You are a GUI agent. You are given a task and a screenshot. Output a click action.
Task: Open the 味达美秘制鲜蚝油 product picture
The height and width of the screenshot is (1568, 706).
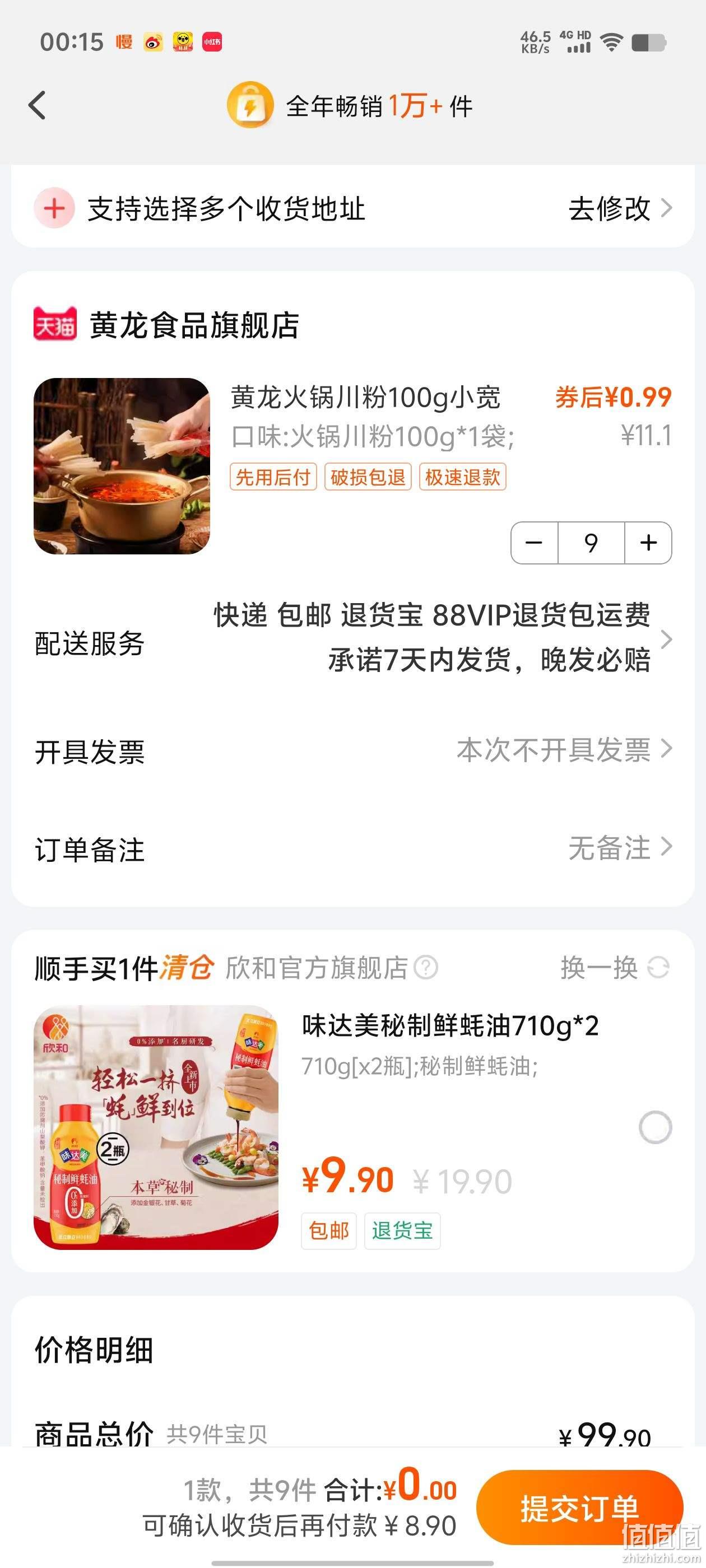coord(156,1127)
